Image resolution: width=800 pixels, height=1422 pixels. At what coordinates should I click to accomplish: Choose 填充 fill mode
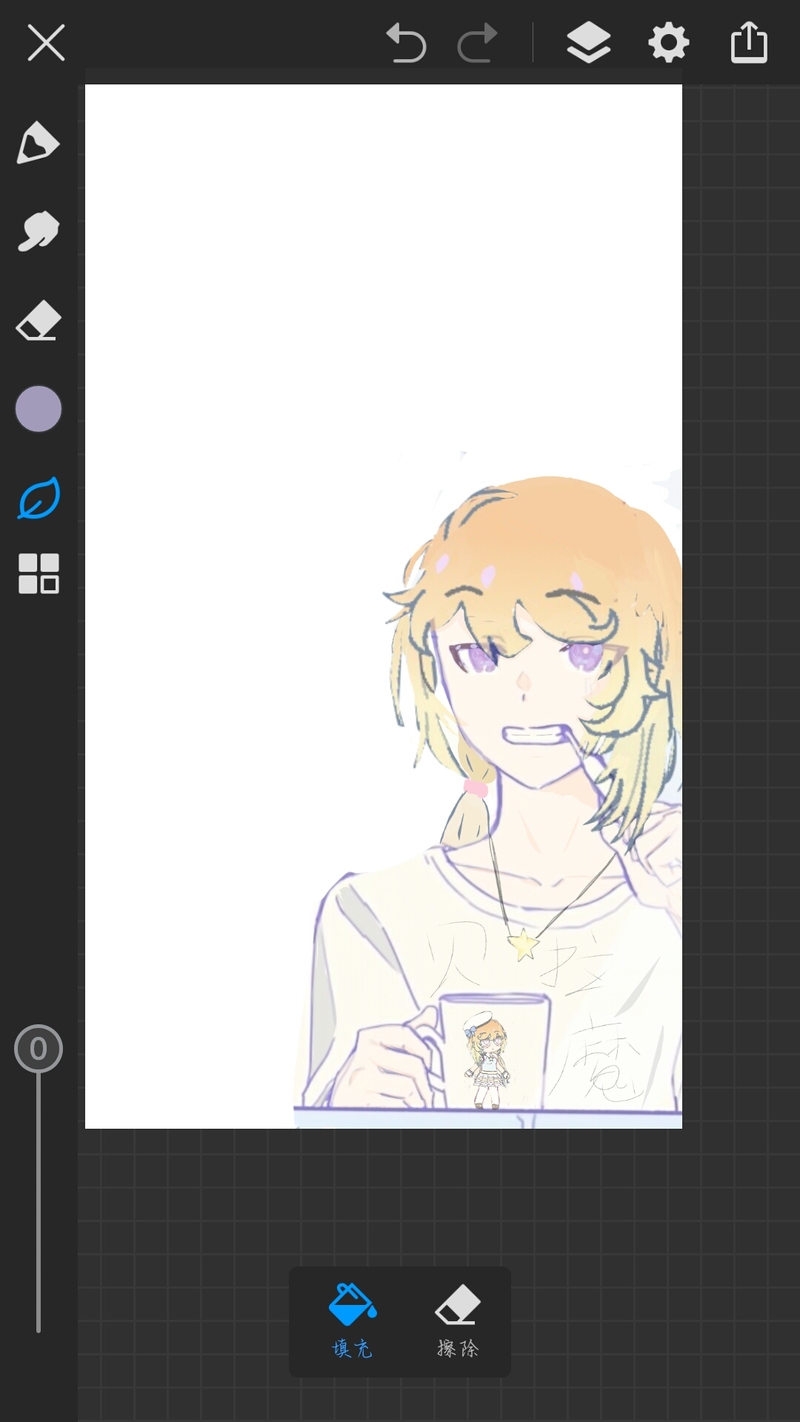tap(352, 1320)
